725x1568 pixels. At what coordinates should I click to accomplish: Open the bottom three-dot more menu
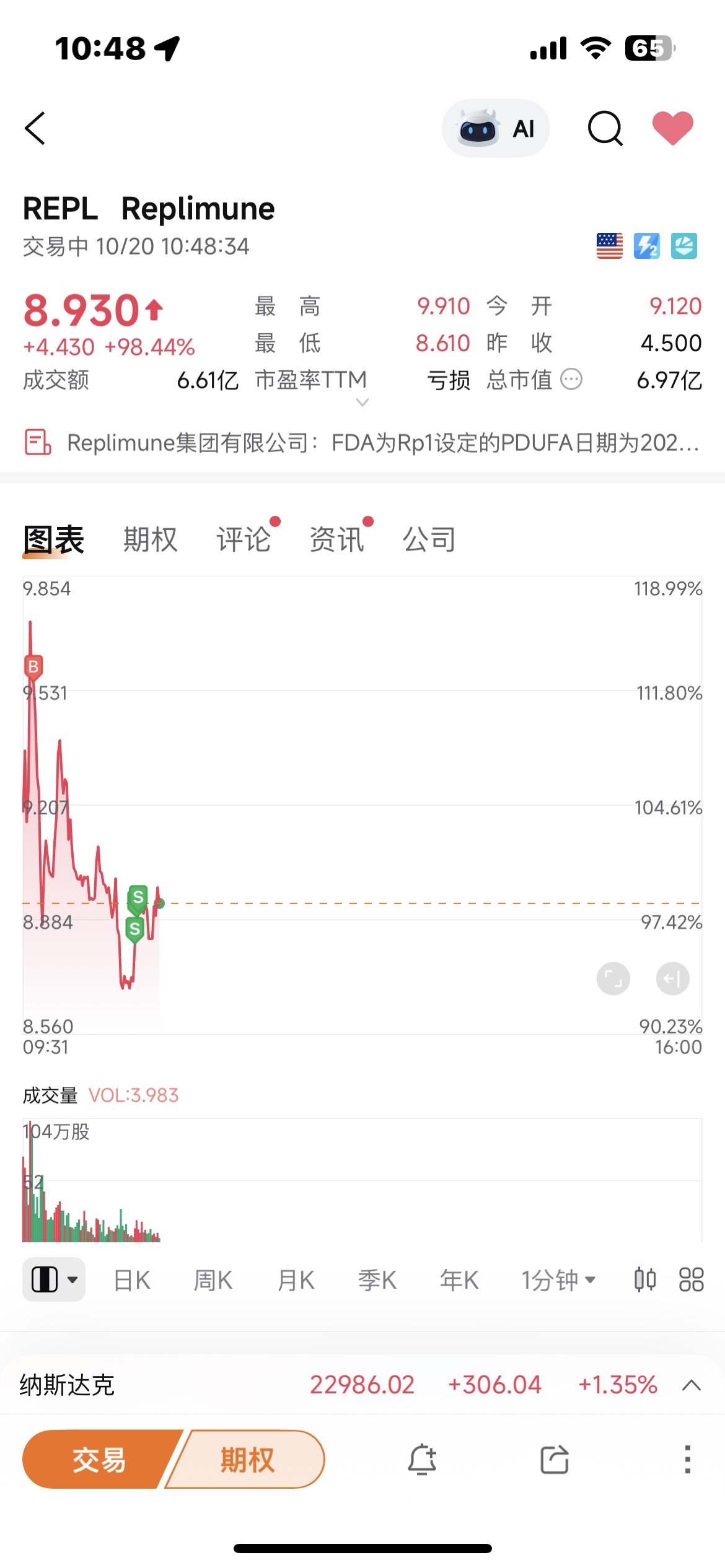687,1459
